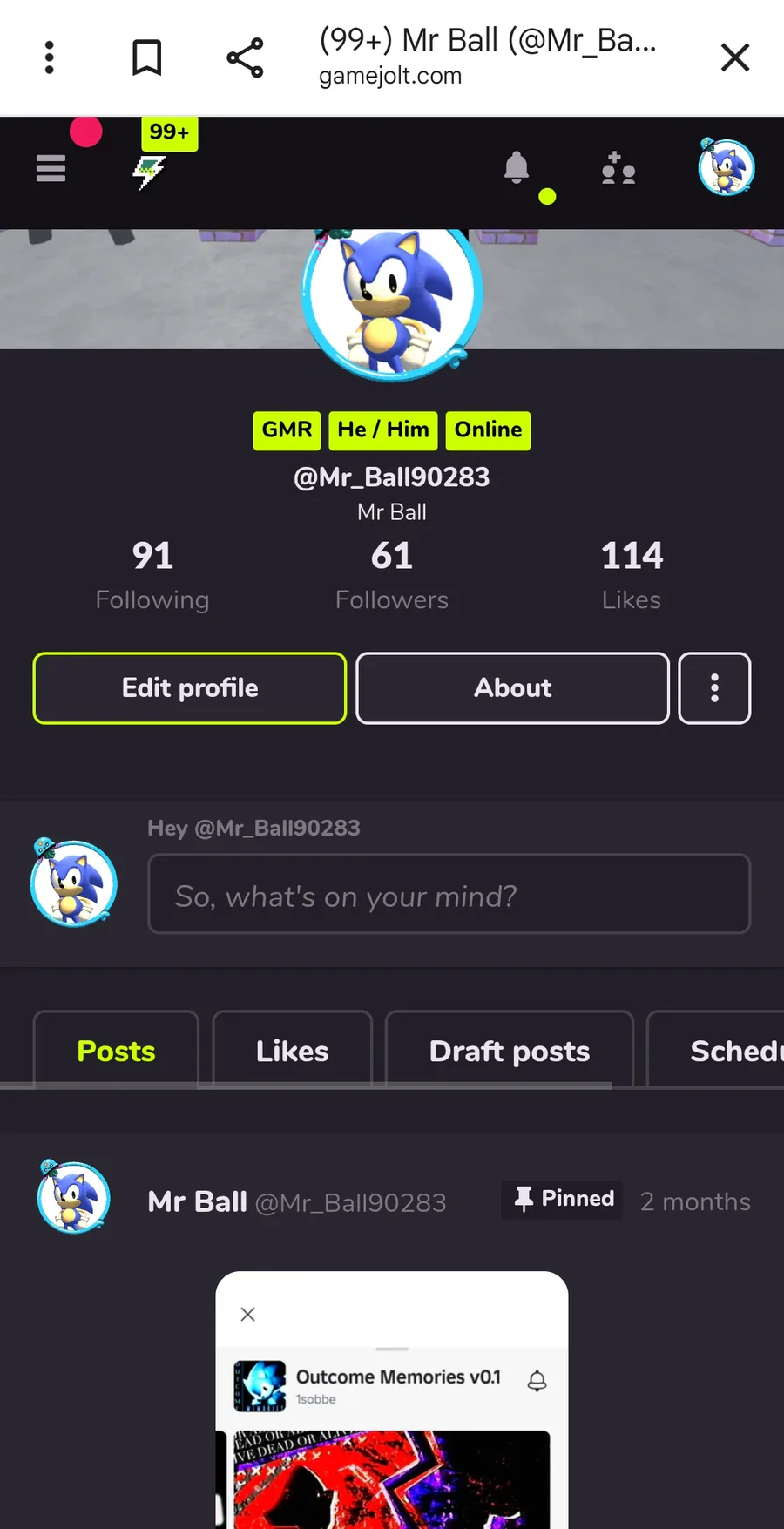
Task: Close the browser tab
Action: [734, 58]
